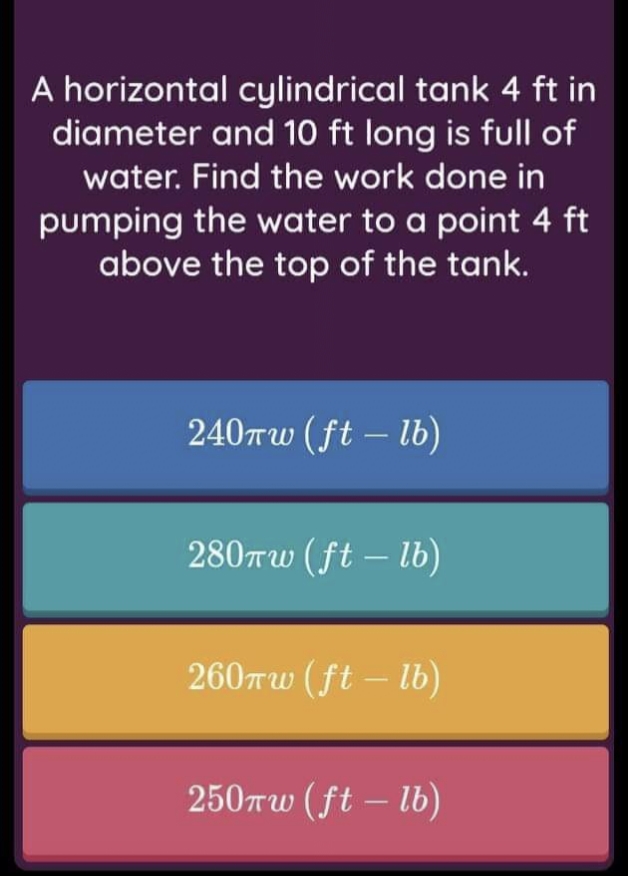Viewport: 628px width, 876px height.
Task: Tap the 250πw (ft − lb) answer
Action: (315, 800)
